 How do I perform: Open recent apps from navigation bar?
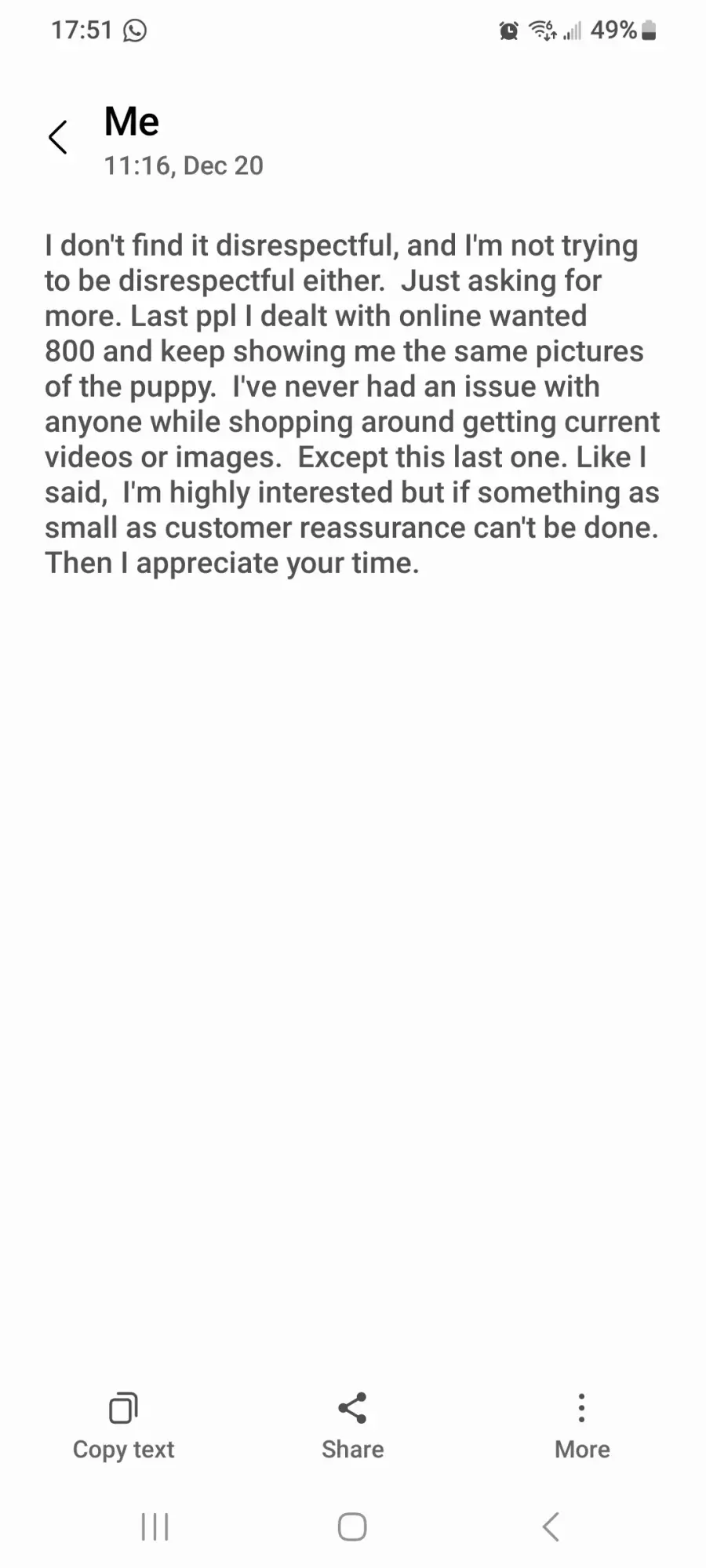[x=155, y=1526]
